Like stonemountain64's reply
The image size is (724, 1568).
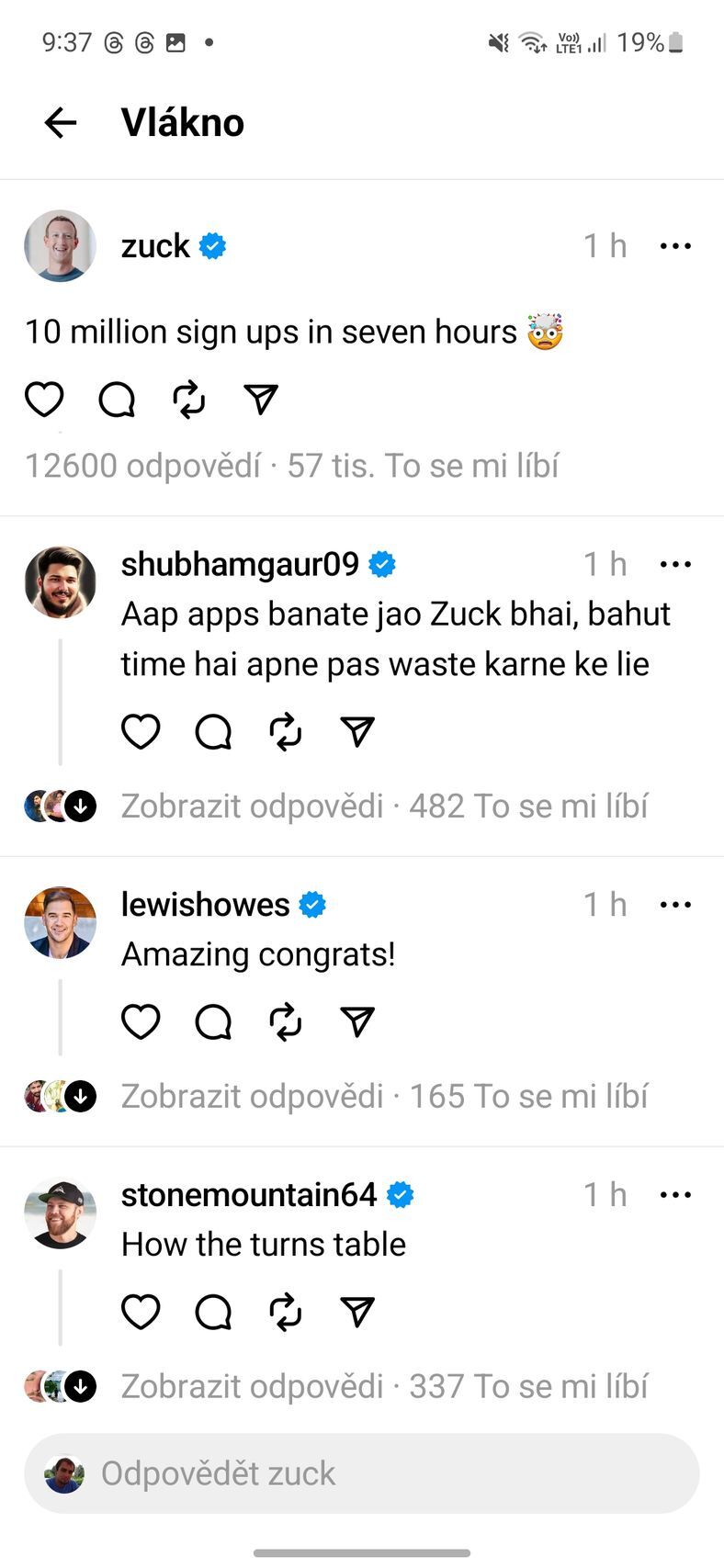point(141,1312)
